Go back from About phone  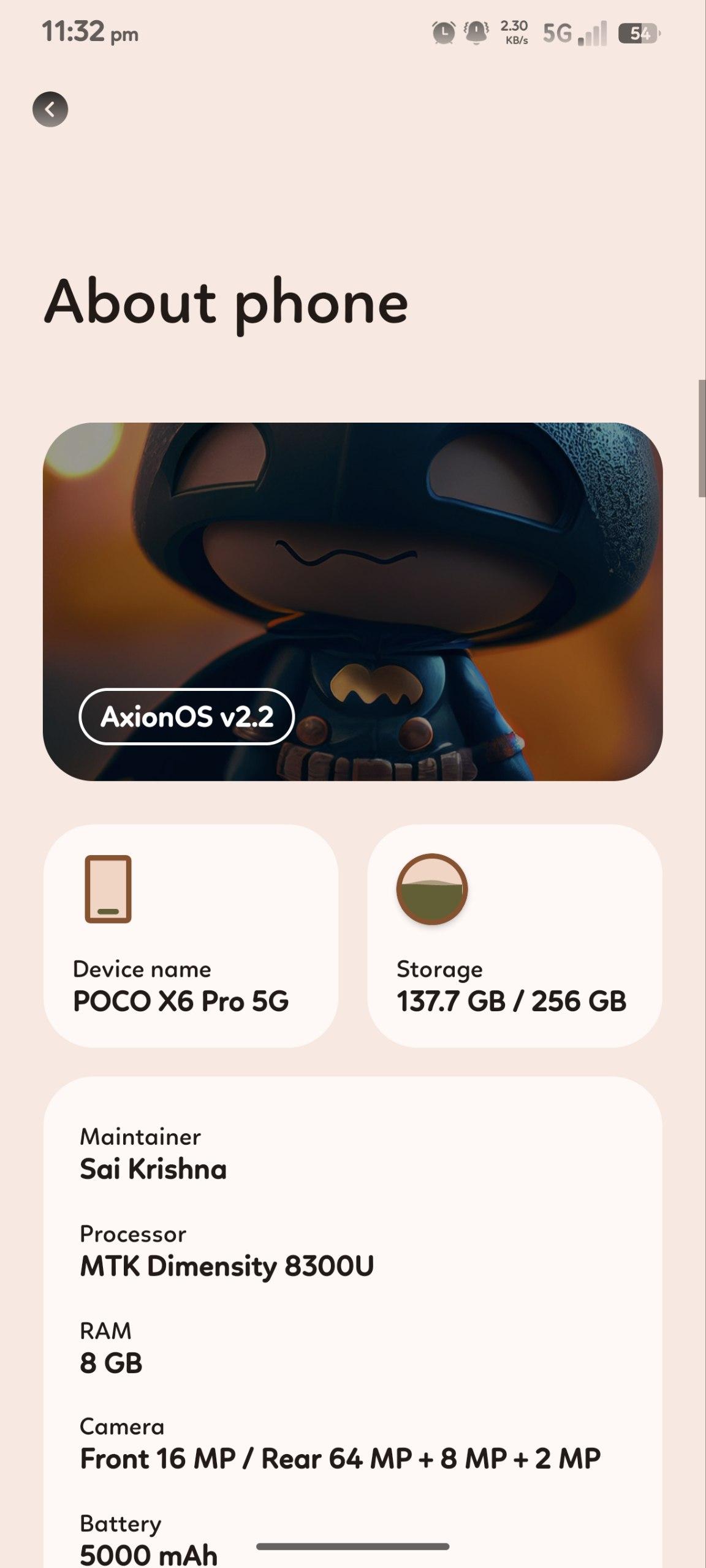[50, 109]
